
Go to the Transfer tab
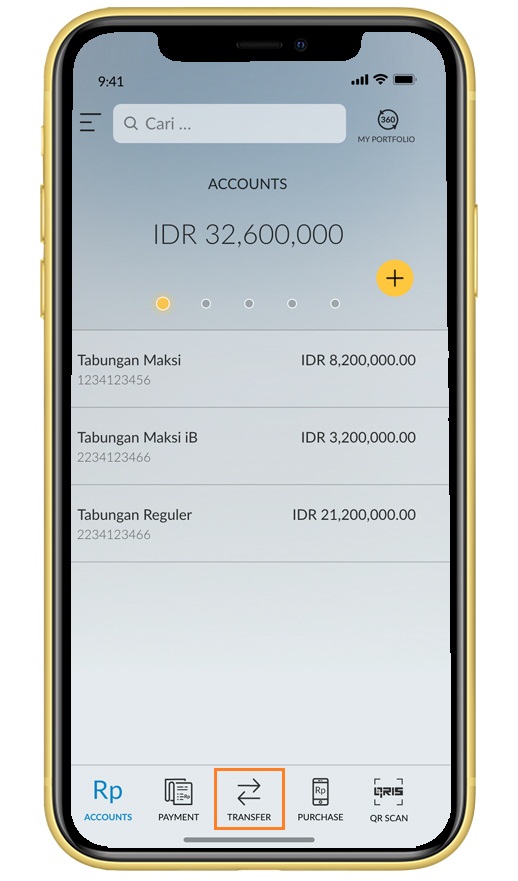tap(249, 800)
